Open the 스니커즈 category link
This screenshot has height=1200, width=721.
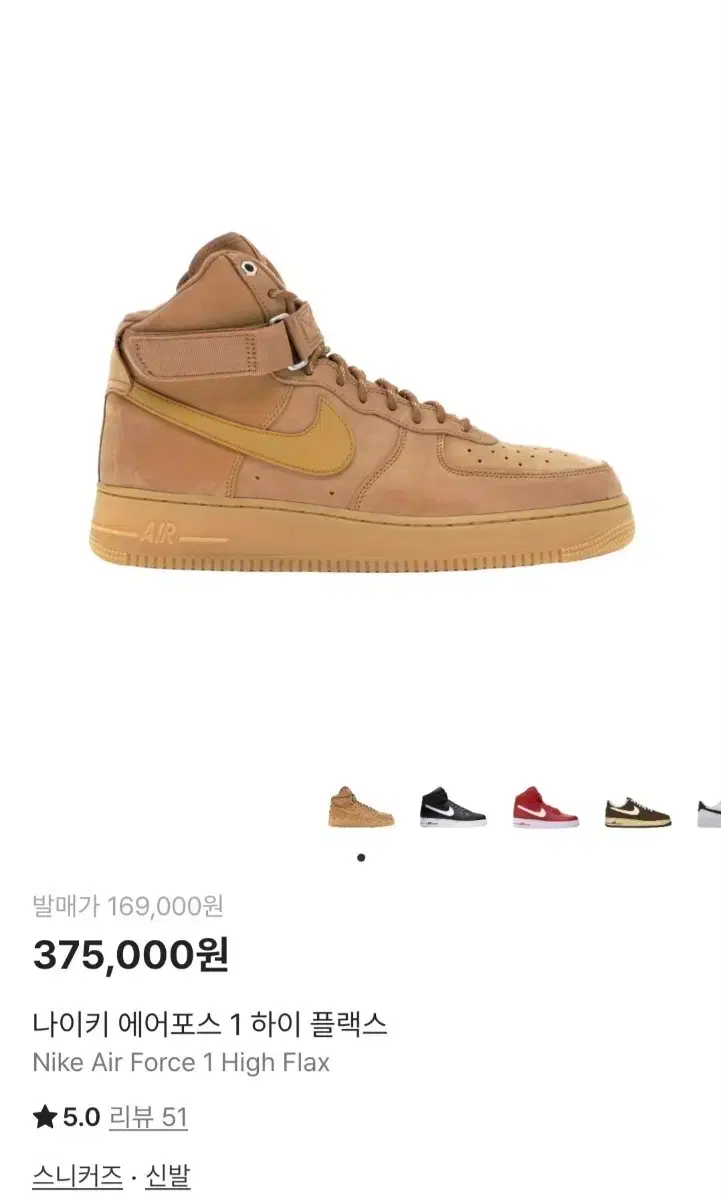coord(77,1176)
